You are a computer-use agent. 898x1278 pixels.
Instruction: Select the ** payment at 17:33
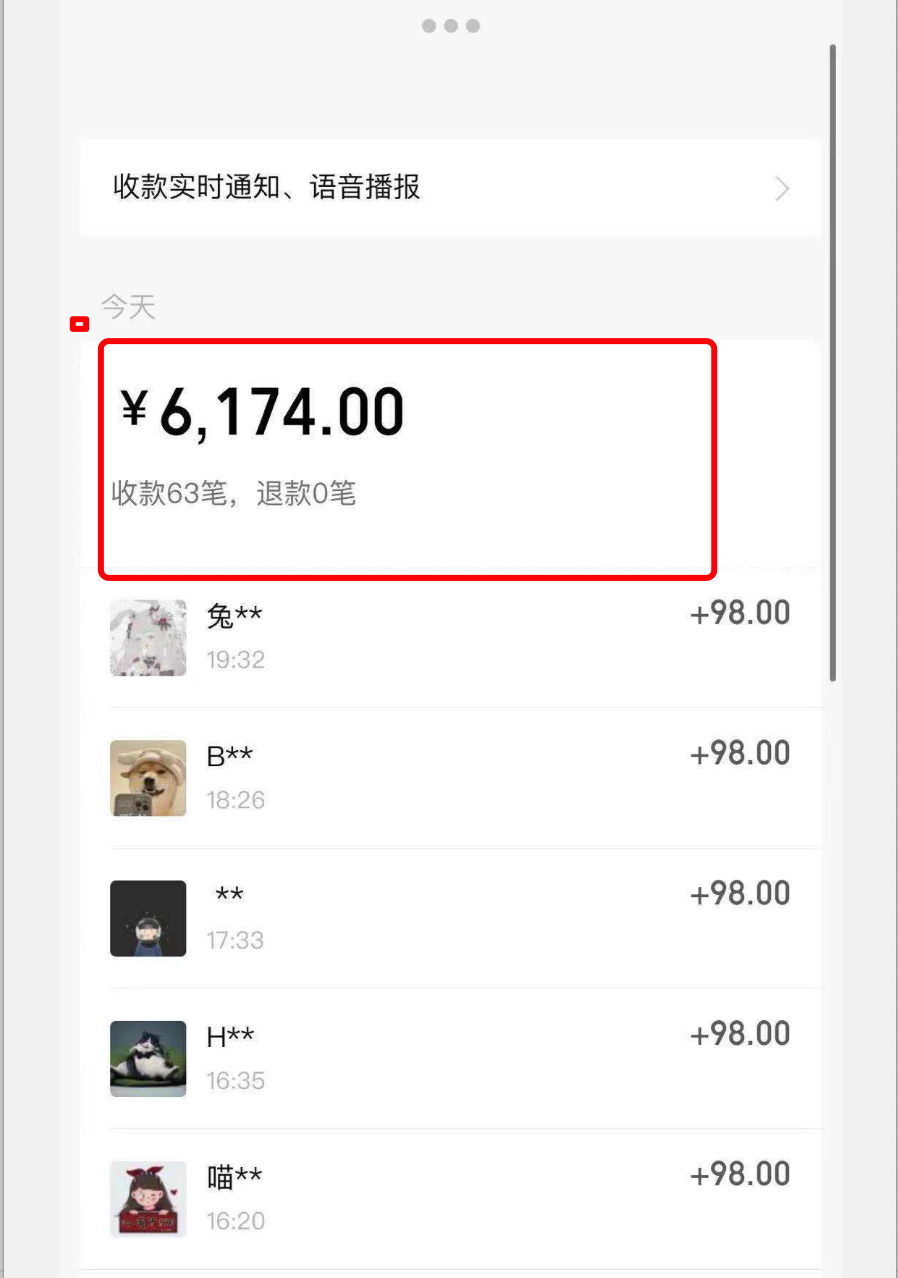pos(450,917)
